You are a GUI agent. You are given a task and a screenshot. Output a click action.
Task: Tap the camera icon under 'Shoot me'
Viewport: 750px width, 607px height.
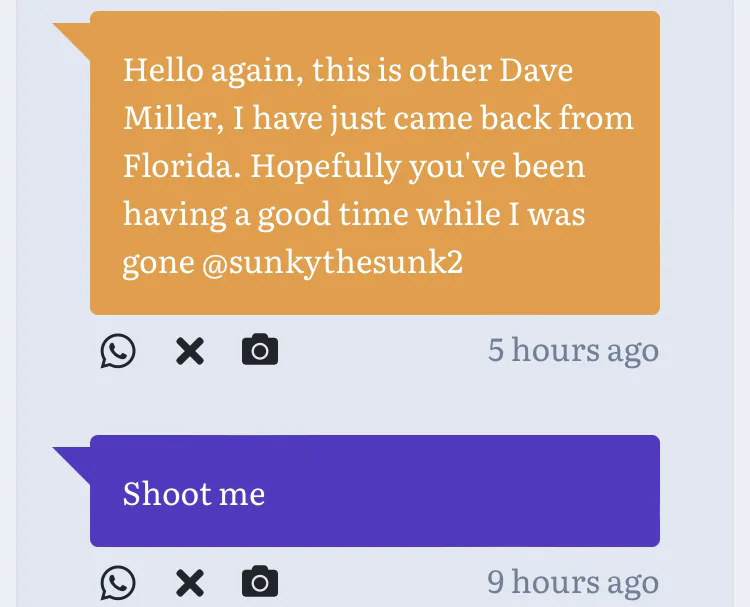(260, 583)
